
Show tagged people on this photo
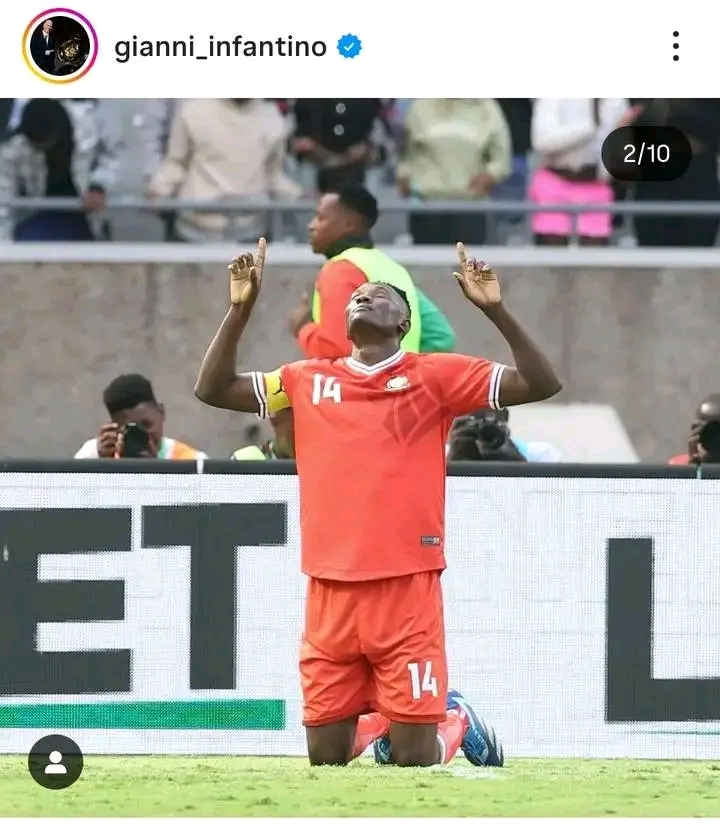[55, 762]
